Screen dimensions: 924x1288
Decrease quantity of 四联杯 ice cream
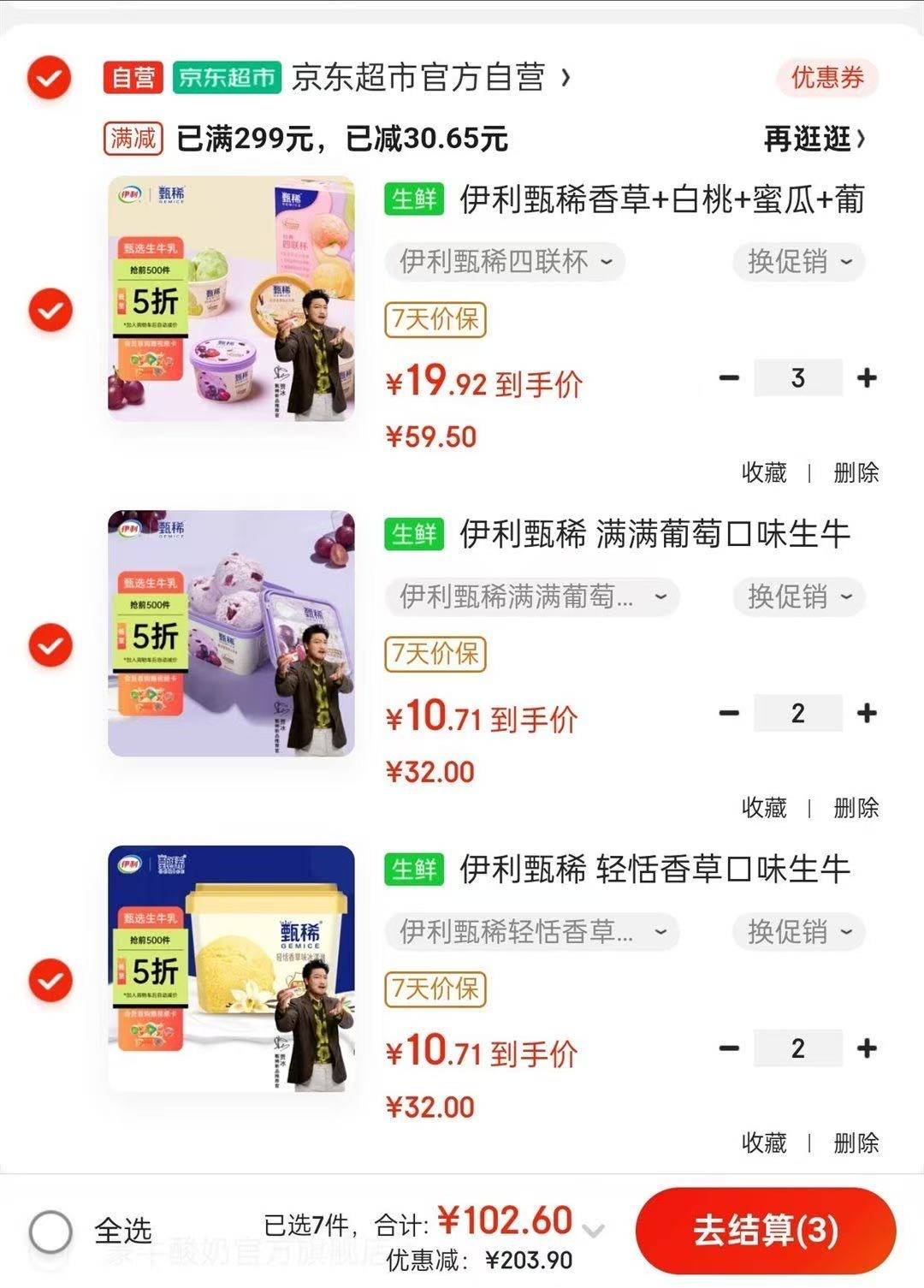coord(729,377)
